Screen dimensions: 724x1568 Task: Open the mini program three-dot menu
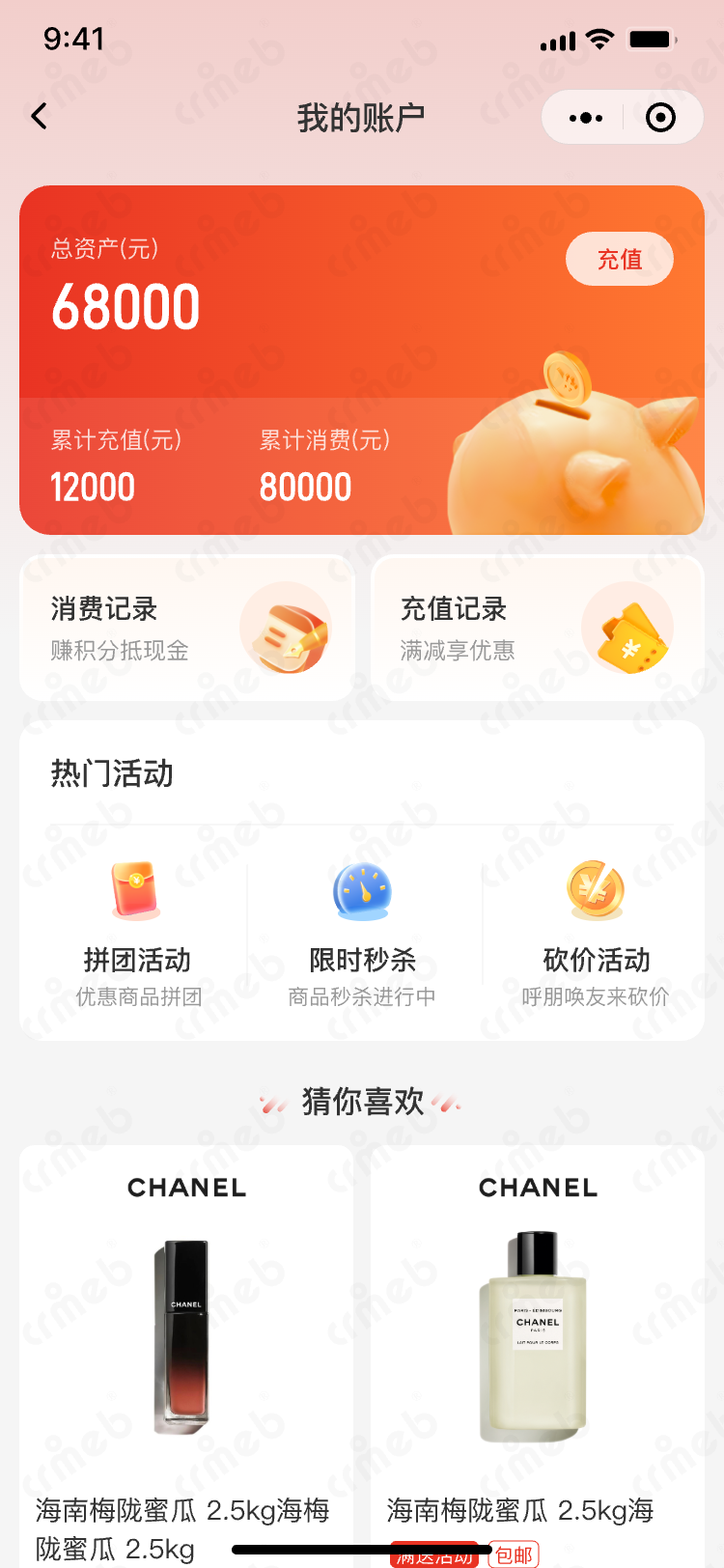(x=586, y=118)
